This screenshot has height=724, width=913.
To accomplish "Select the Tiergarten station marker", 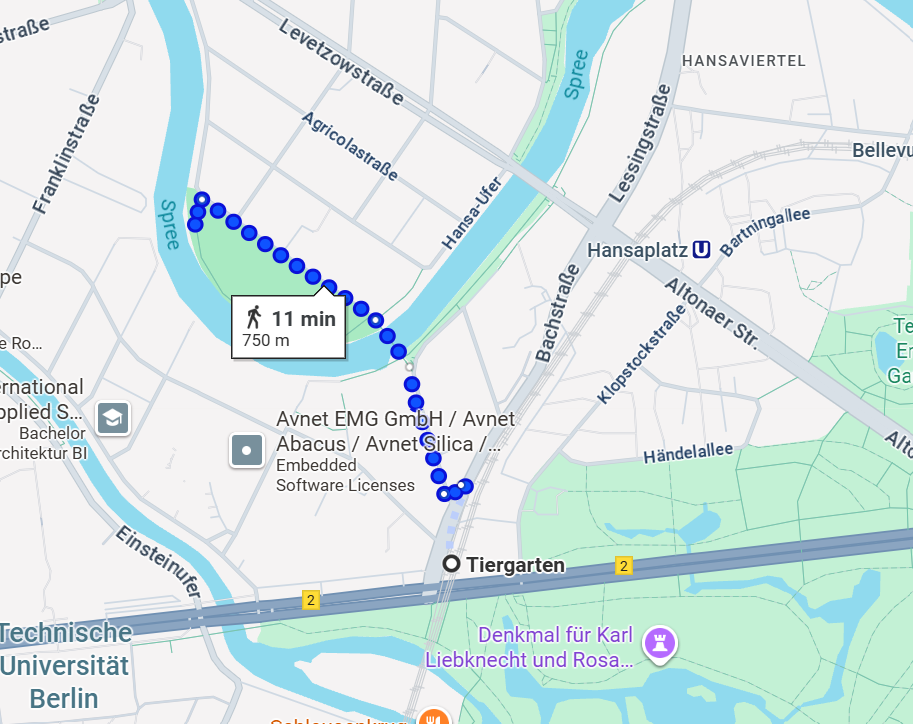I will (x=452, y=564).
